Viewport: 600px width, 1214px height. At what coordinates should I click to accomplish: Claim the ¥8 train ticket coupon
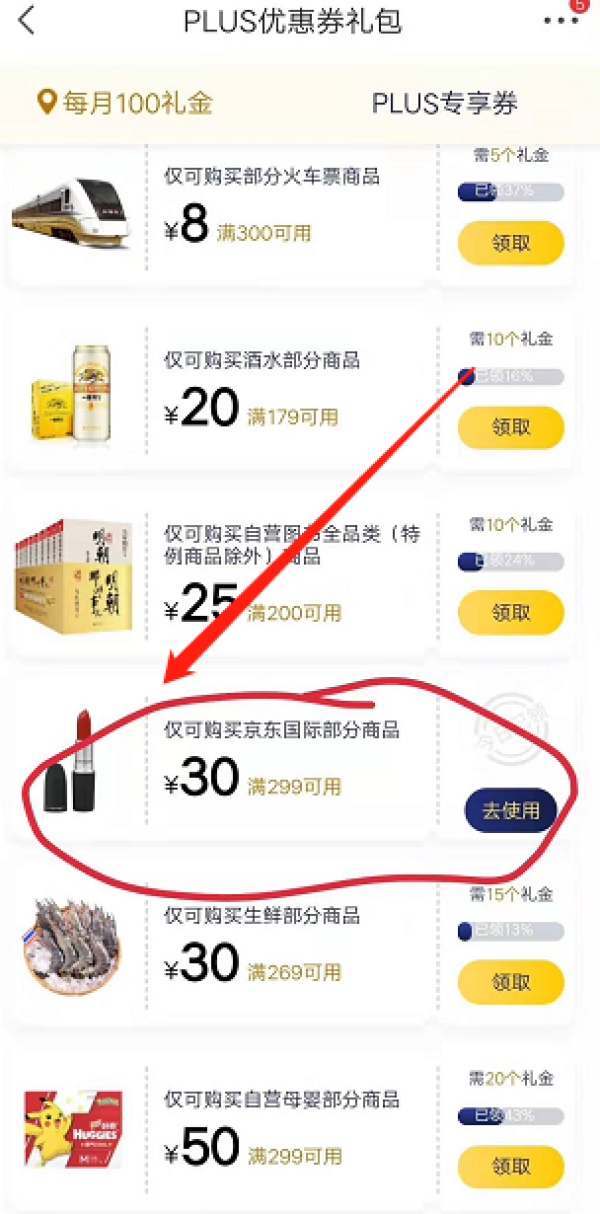coord(511,243)
